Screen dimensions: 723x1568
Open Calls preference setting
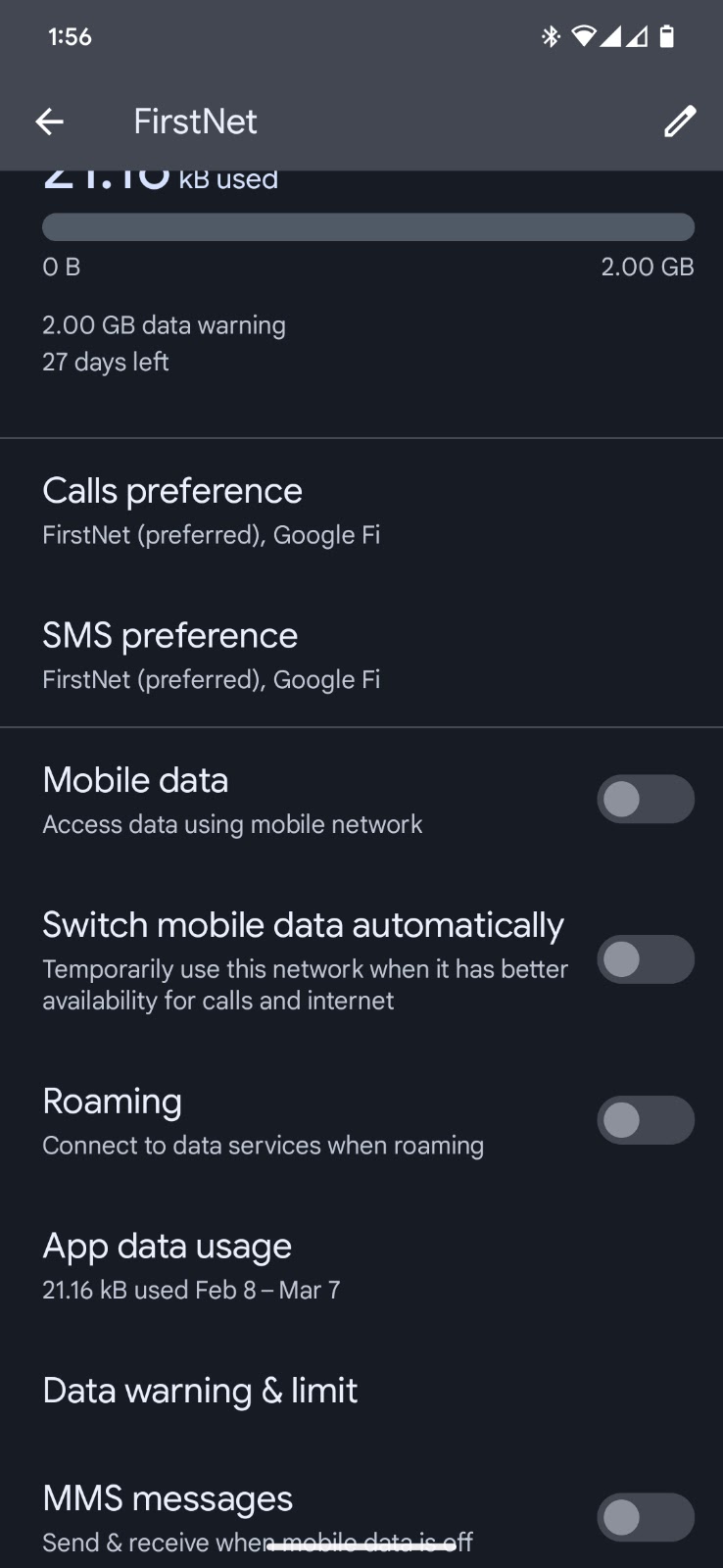tap(361, 511)
